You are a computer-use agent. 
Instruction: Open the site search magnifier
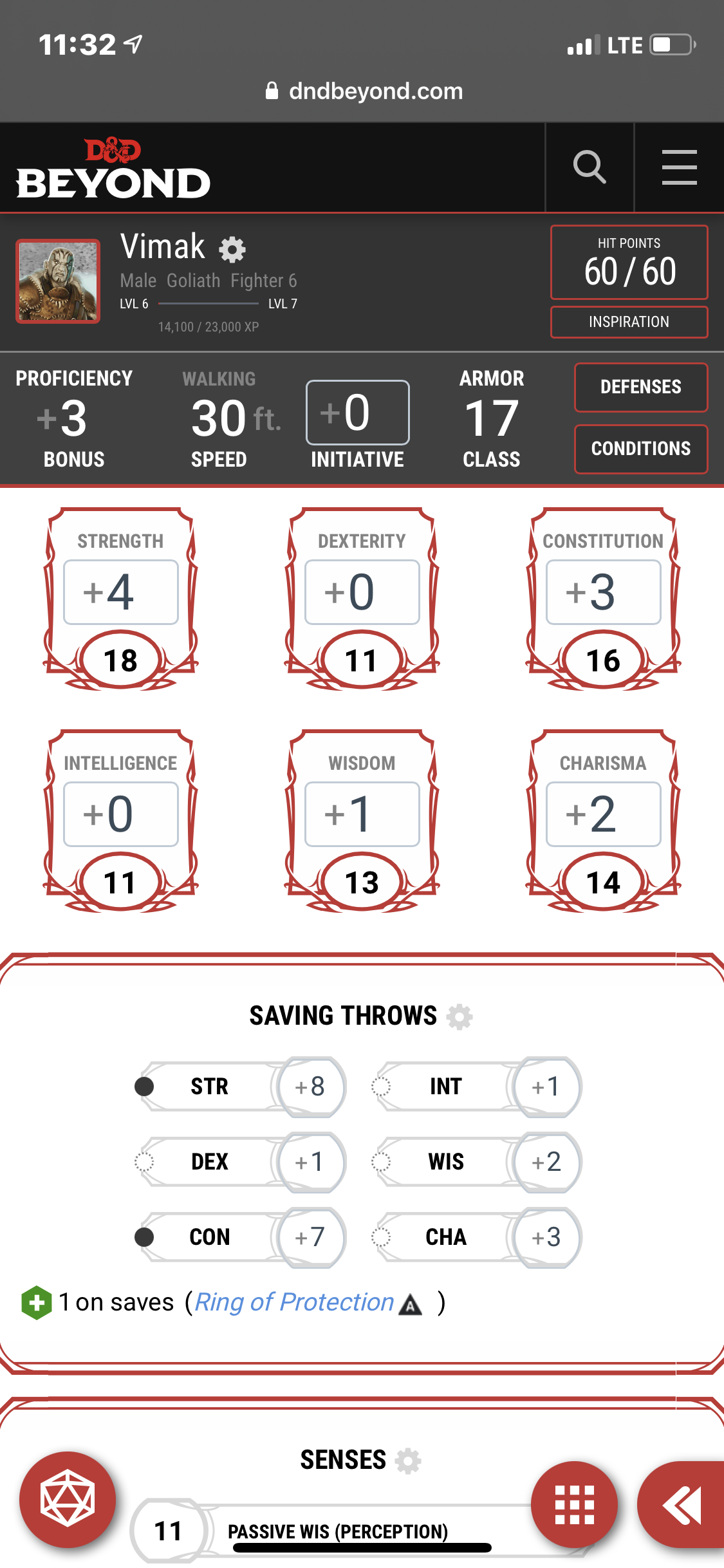[x=589, y=168]
